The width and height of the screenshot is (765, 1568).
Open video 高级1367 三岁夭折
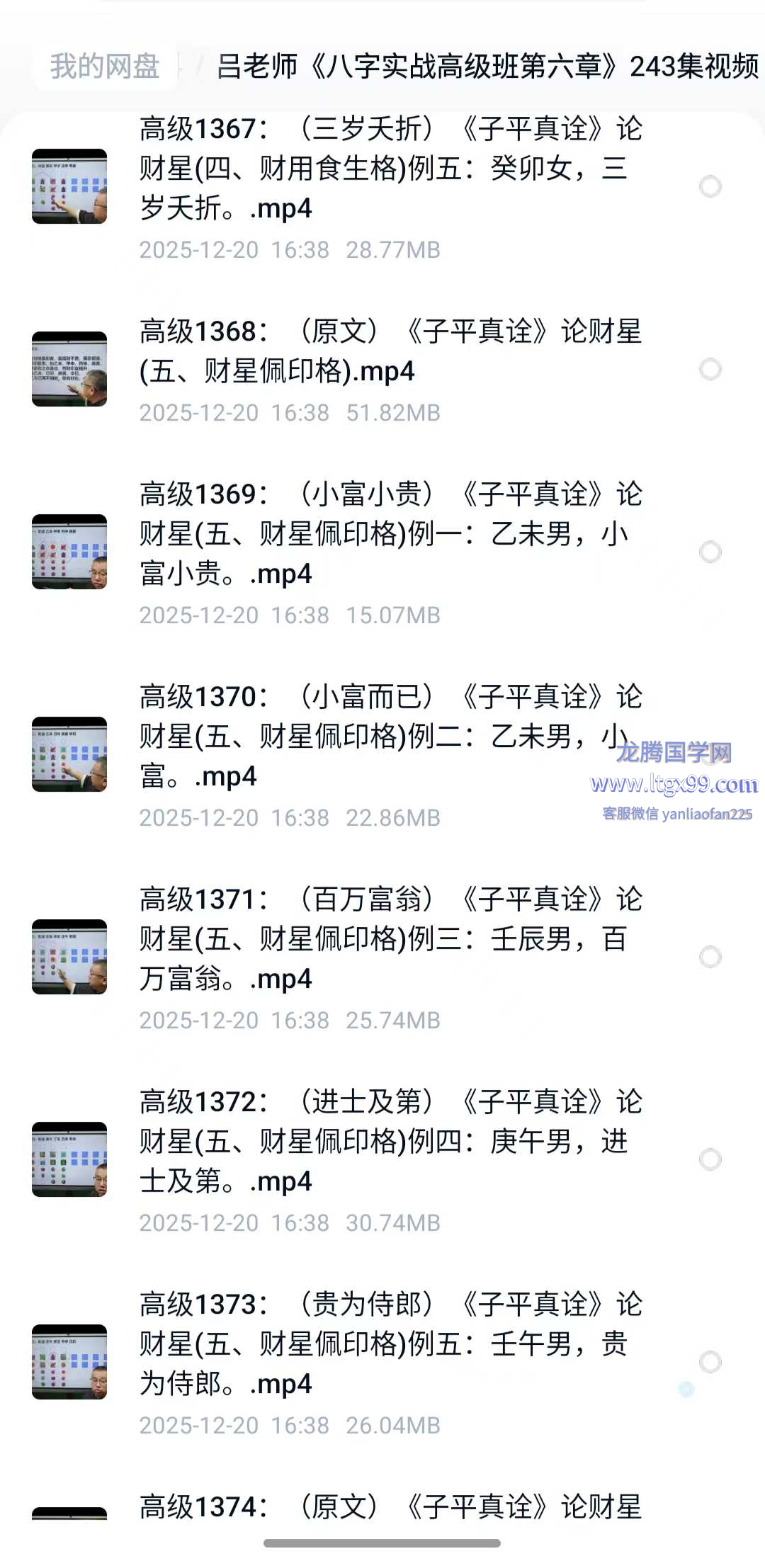[x=390, y=169]
